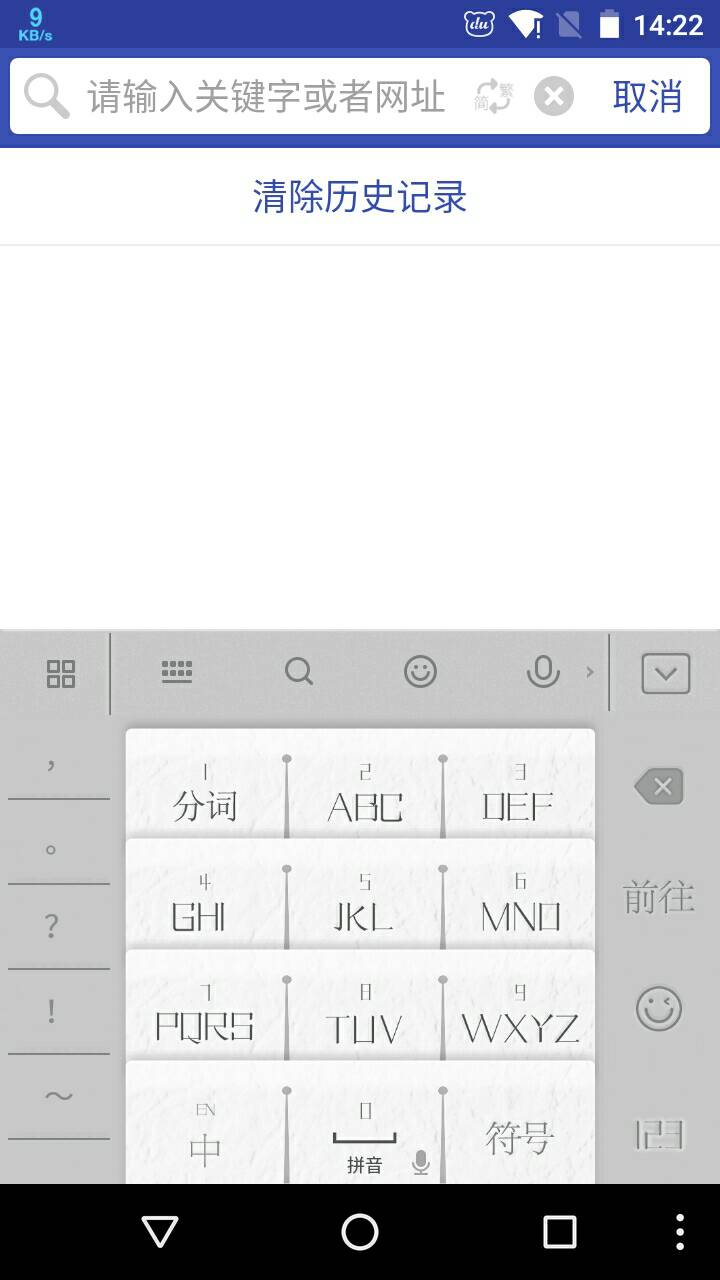This screenshot has height=1280, width=720.
Task: Toggle simplified/traditional Chinese conversion
Action: [492, 96]
